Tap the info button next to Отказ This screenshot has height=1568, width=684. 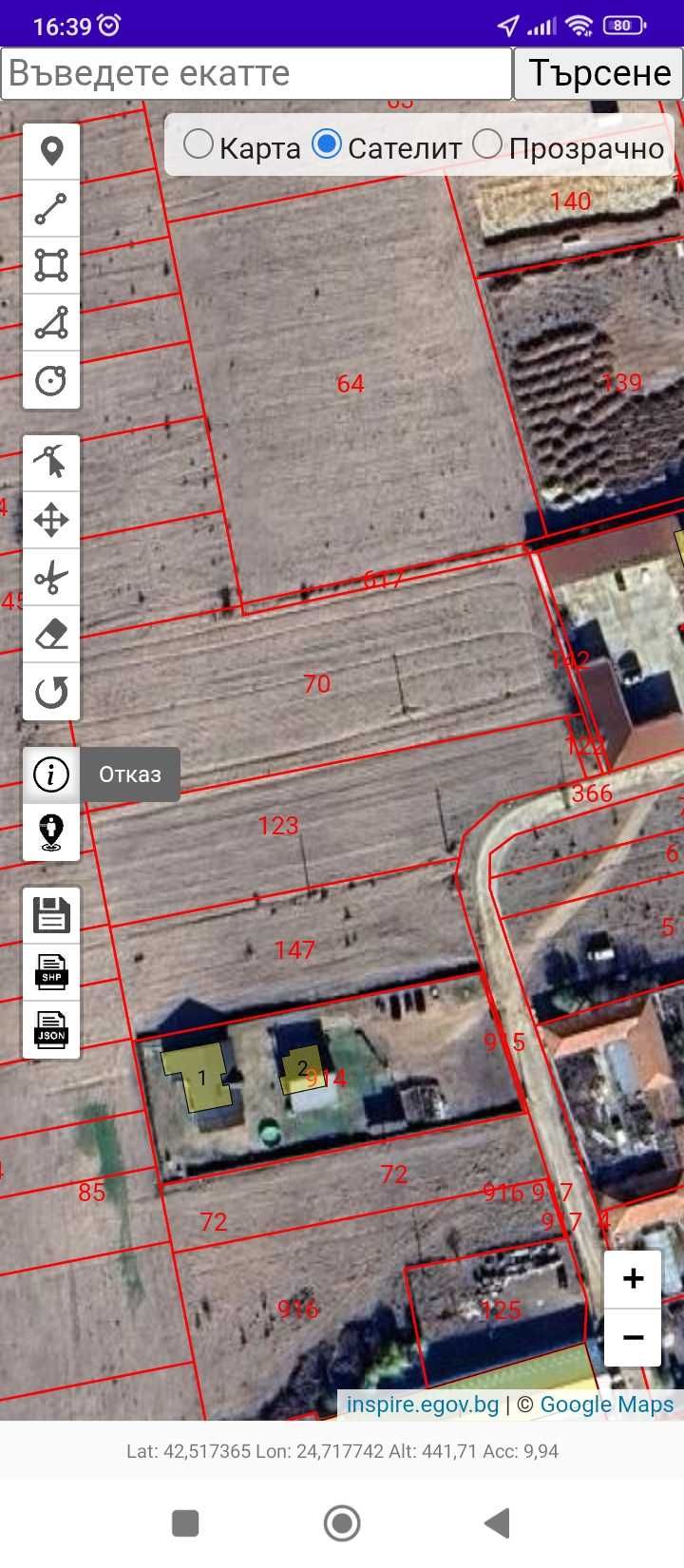coord(51,774)
